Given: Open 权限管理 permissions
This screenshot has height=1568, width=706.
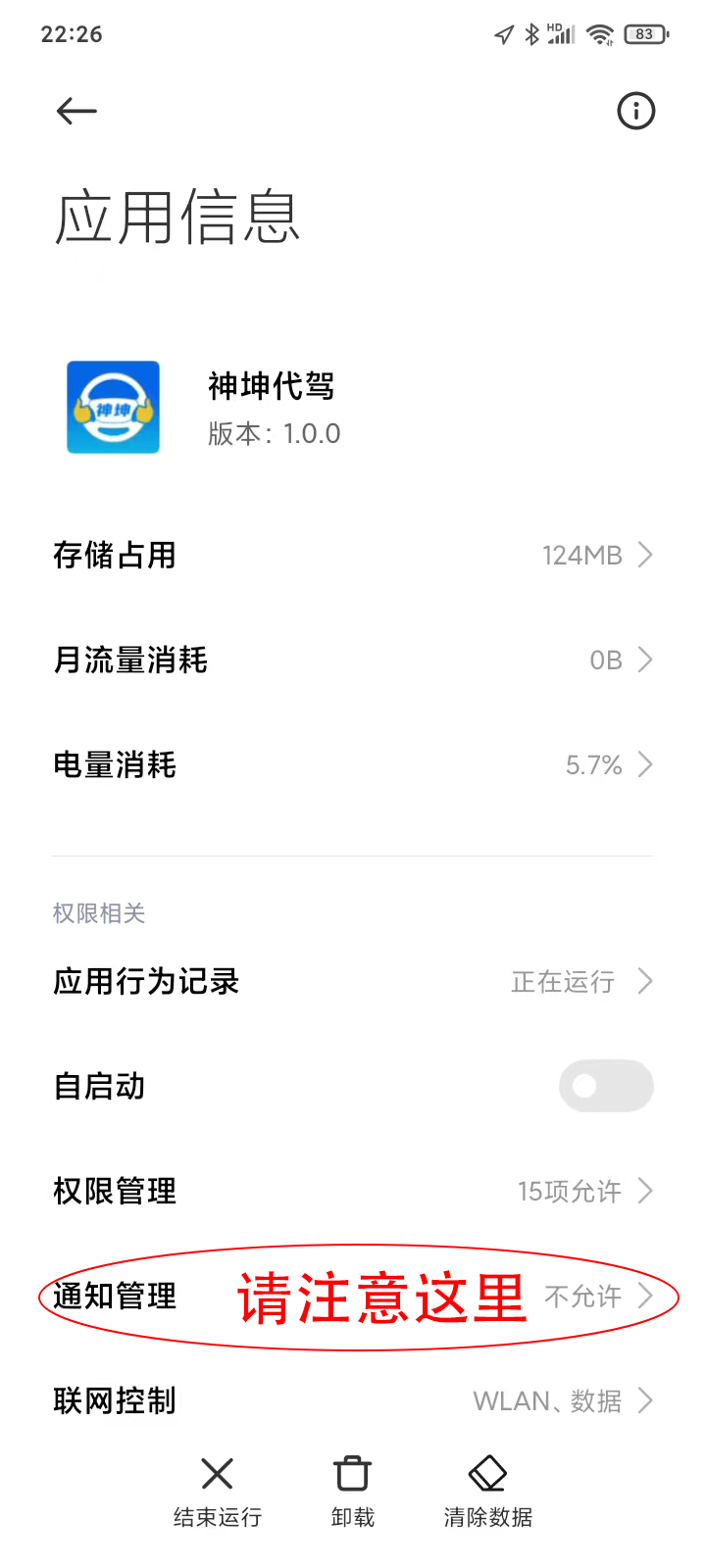Looking at the screenshot, I should 353,1192.
